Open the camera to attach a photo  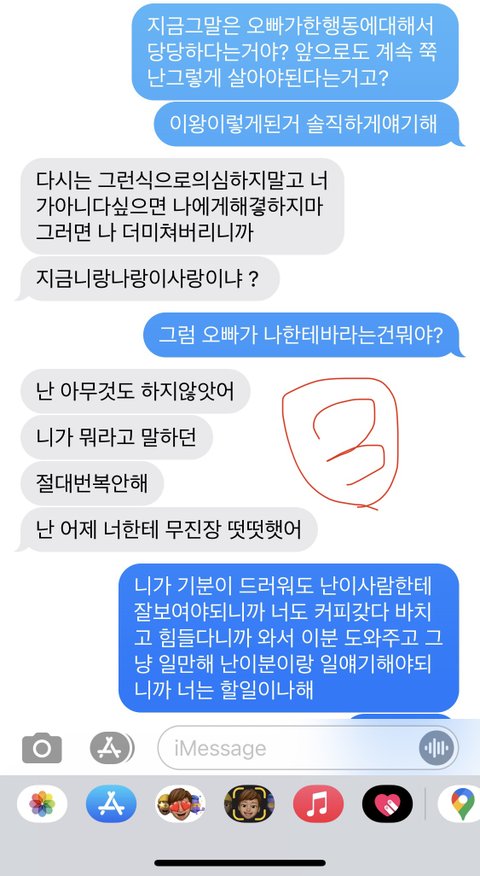pos(42,748)
